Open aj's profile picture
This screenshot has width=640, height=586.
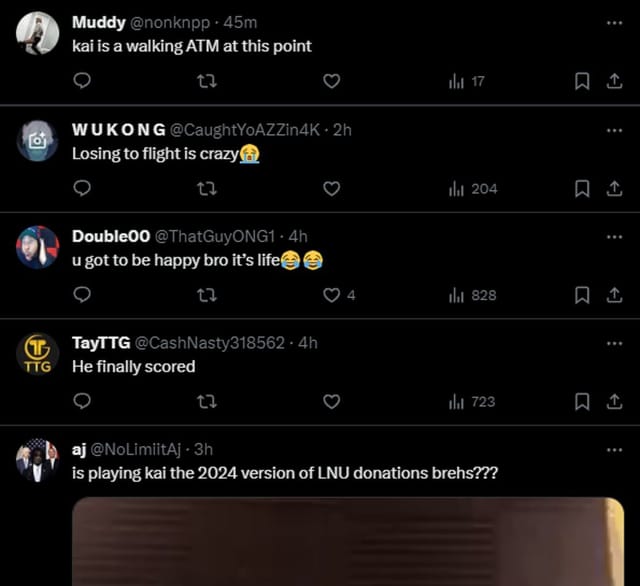[37, 461]
